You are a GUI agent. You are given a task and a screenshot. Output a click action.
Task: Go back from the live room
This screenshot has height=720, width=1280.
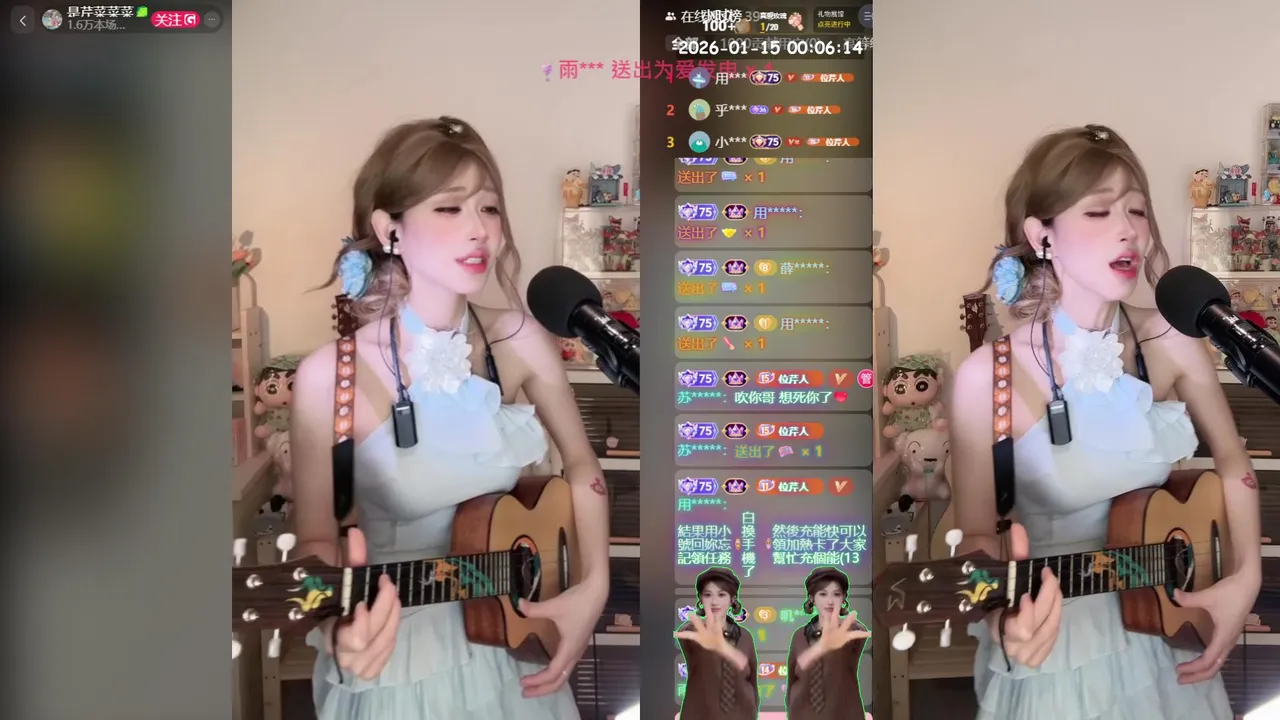(x=23, y=19)
